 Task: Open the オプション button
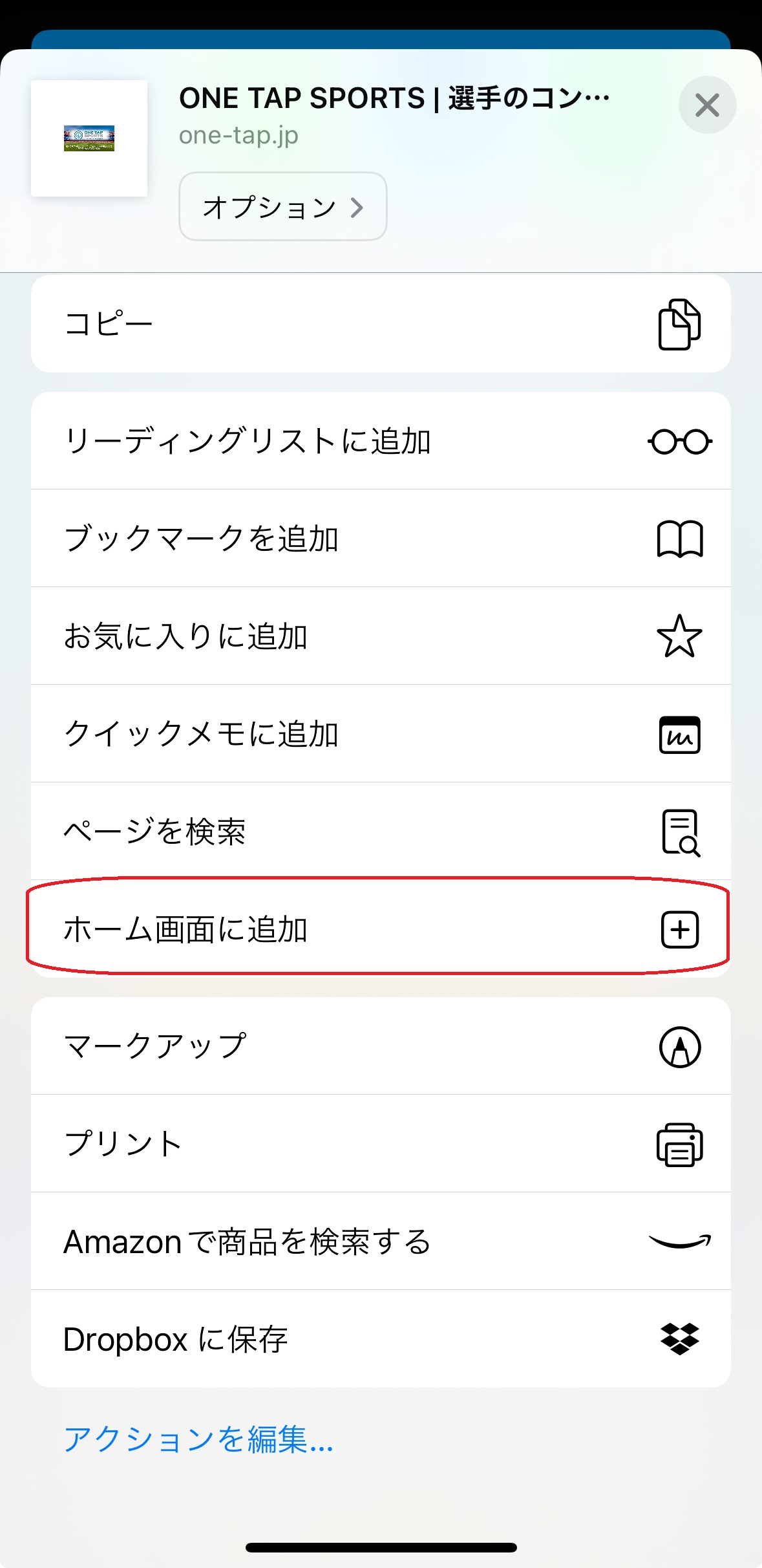coord(283,206)
